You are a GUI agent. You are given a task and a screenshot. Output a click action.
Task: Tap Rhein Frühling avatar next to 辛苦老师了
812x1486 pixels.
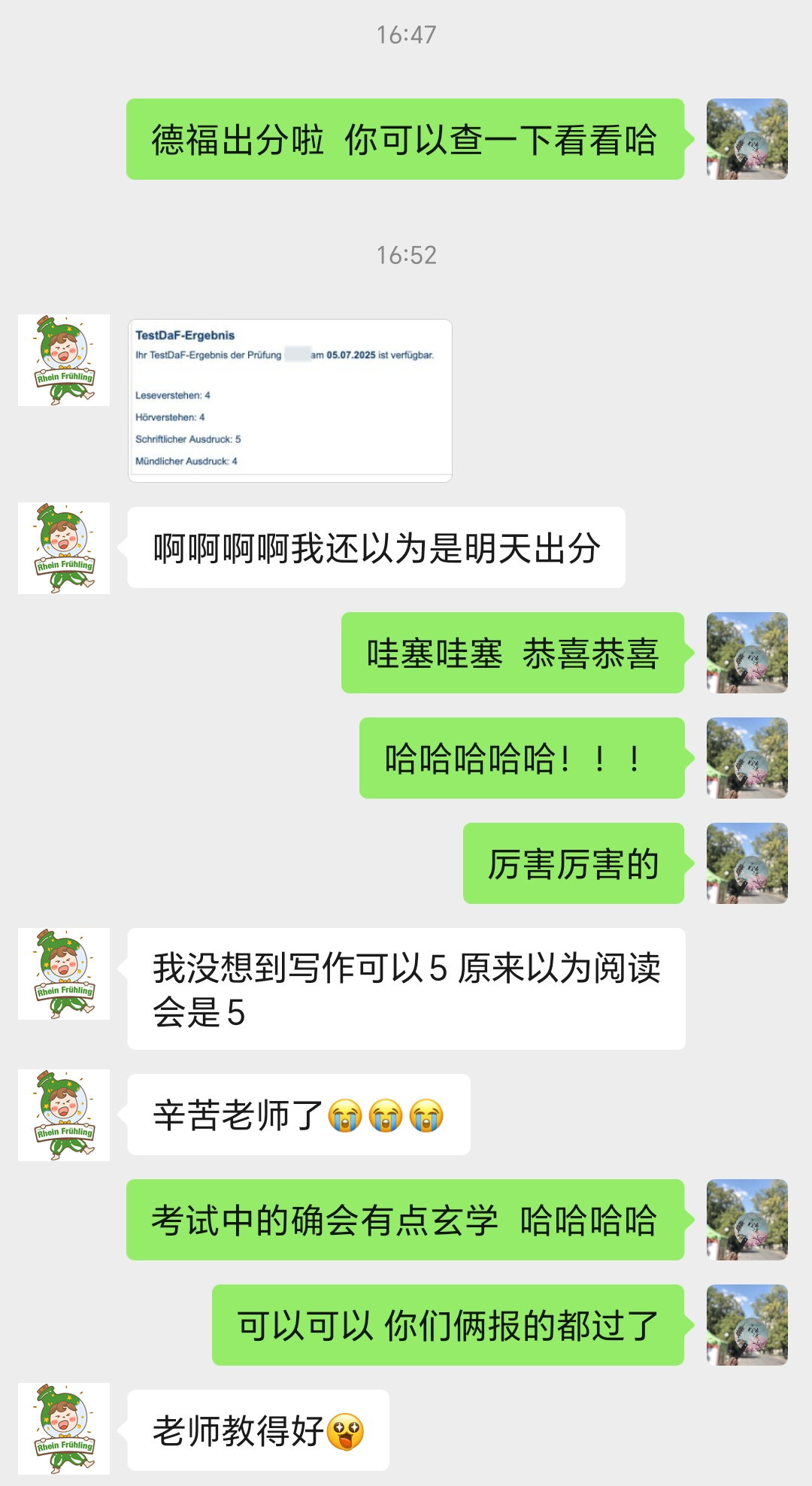(64, 1114)
